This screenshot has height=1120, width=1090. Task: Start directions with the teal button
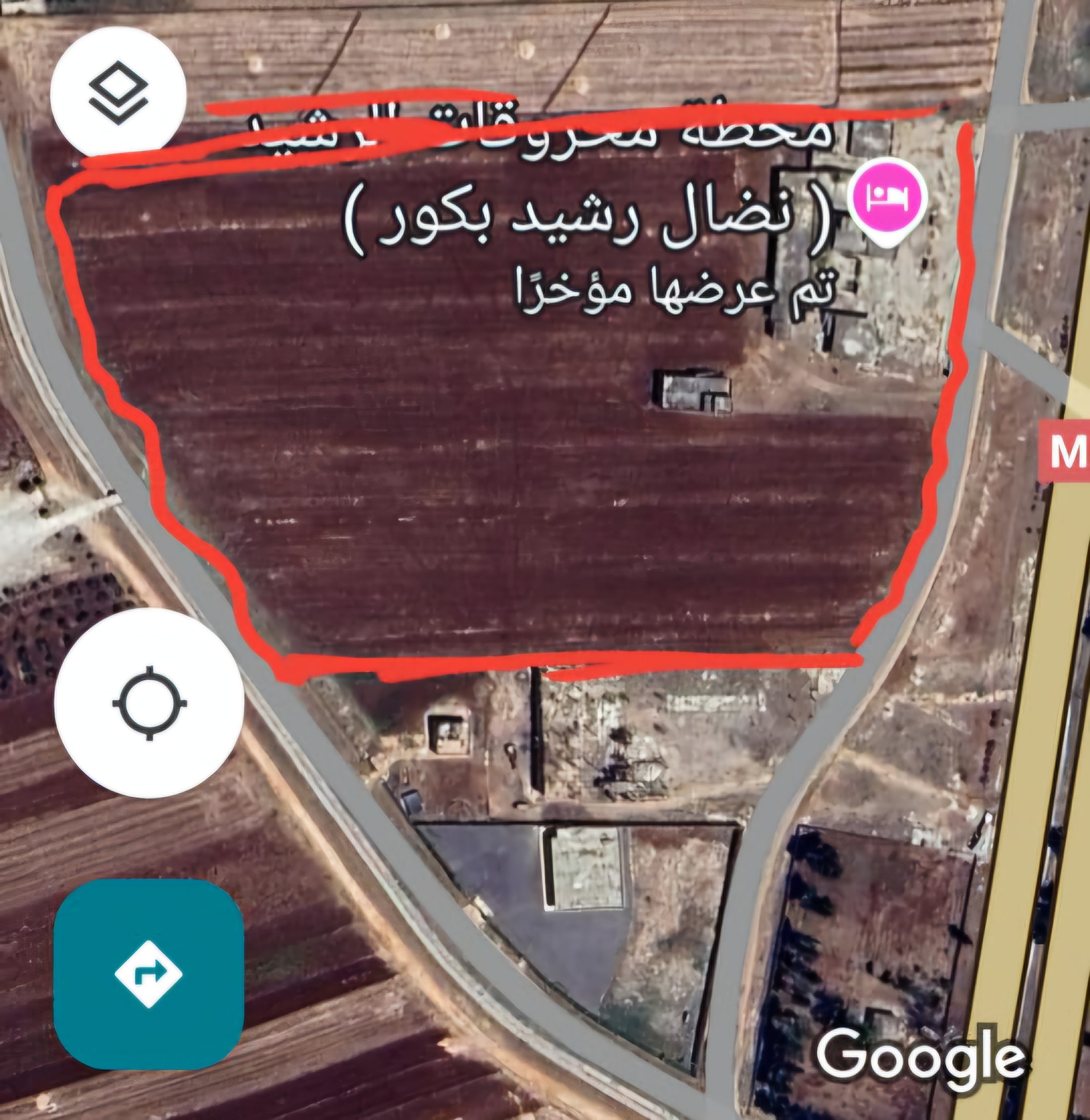point(149,974)
